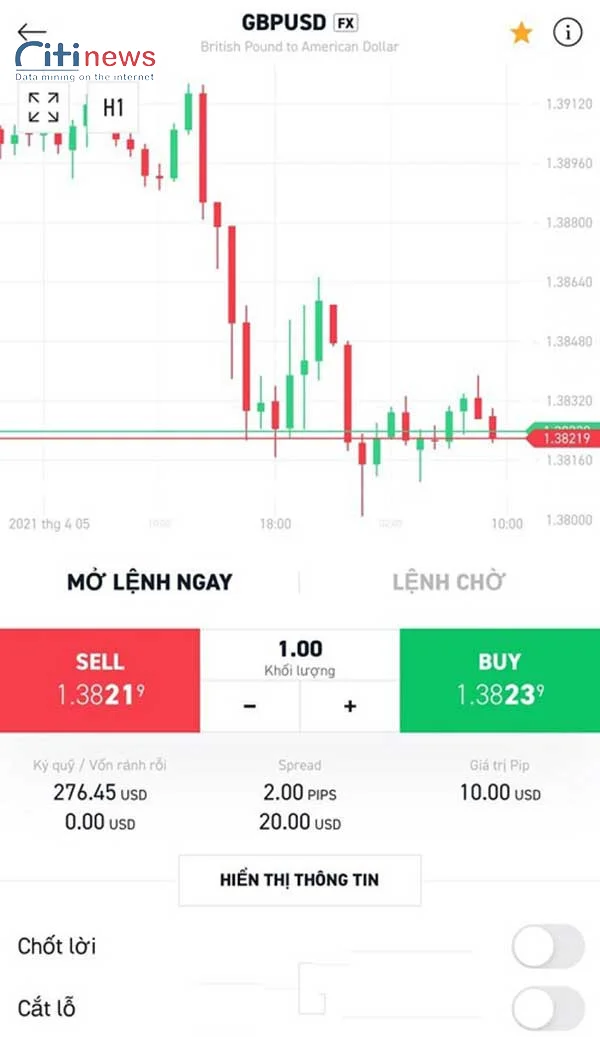Tap SELL at 1.38219
The image size is (600, 1037).
click(x=100, y=681)
